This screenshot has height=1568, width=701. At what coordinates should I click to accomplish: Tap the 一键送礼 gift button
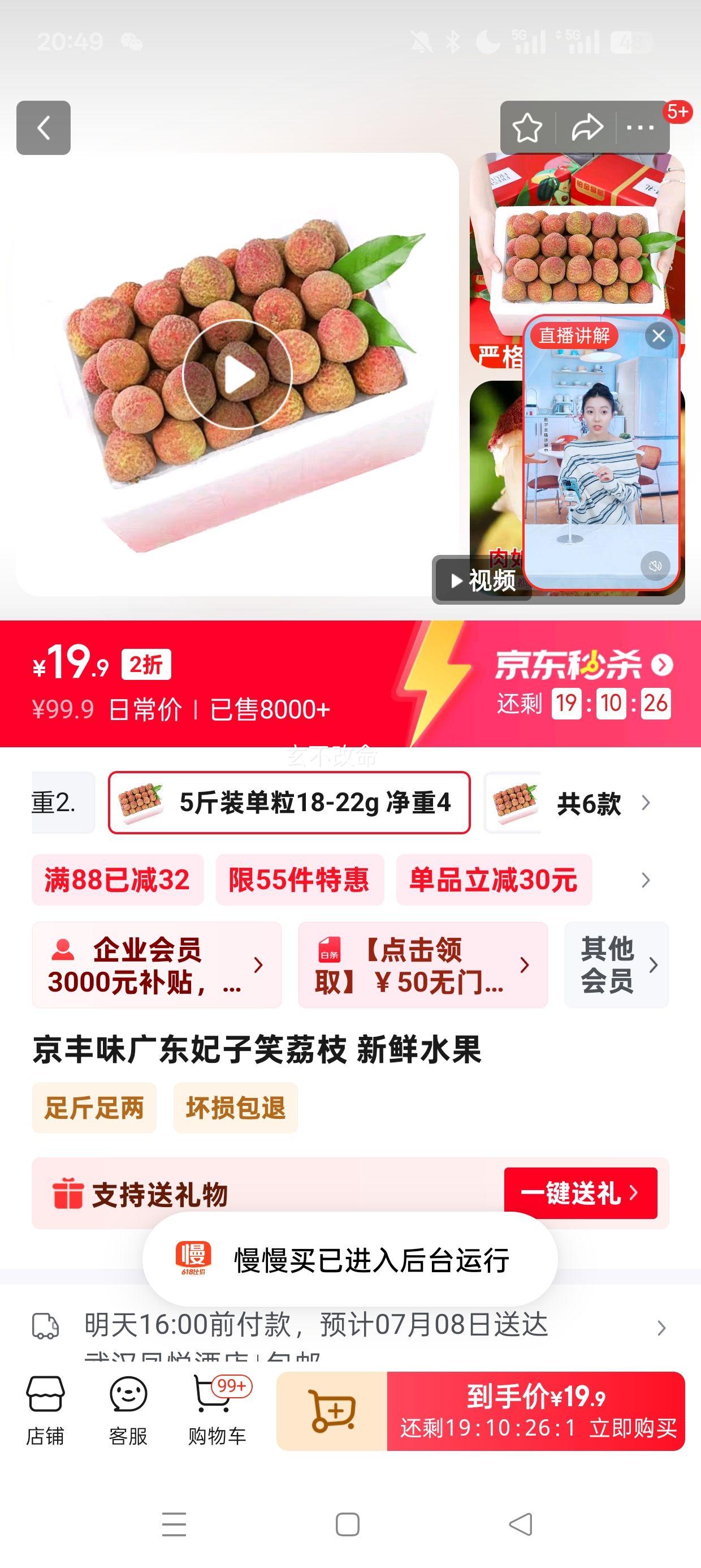pyautogui.click(x=580, y=1193)
